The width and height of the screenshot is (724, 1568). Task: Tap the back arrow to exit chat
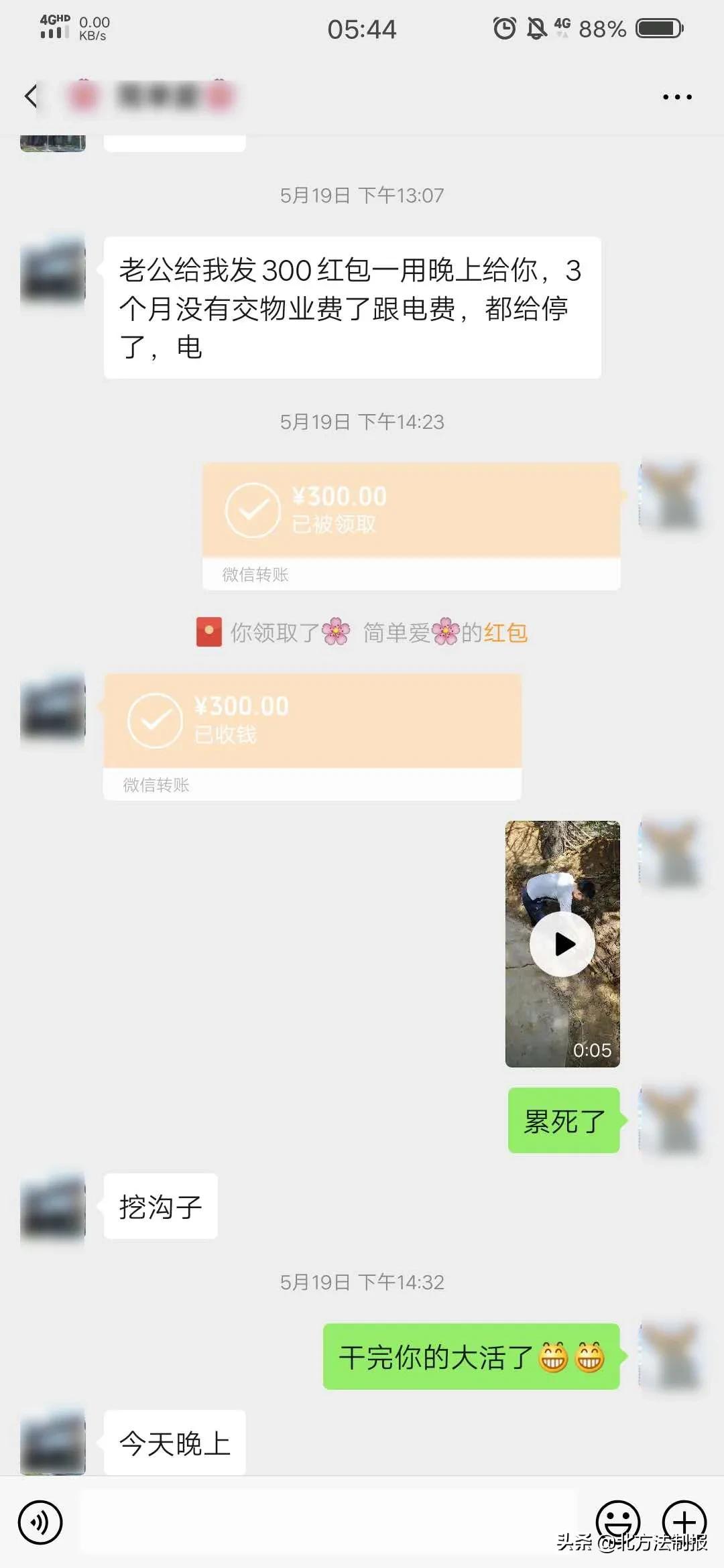(30, 96)
